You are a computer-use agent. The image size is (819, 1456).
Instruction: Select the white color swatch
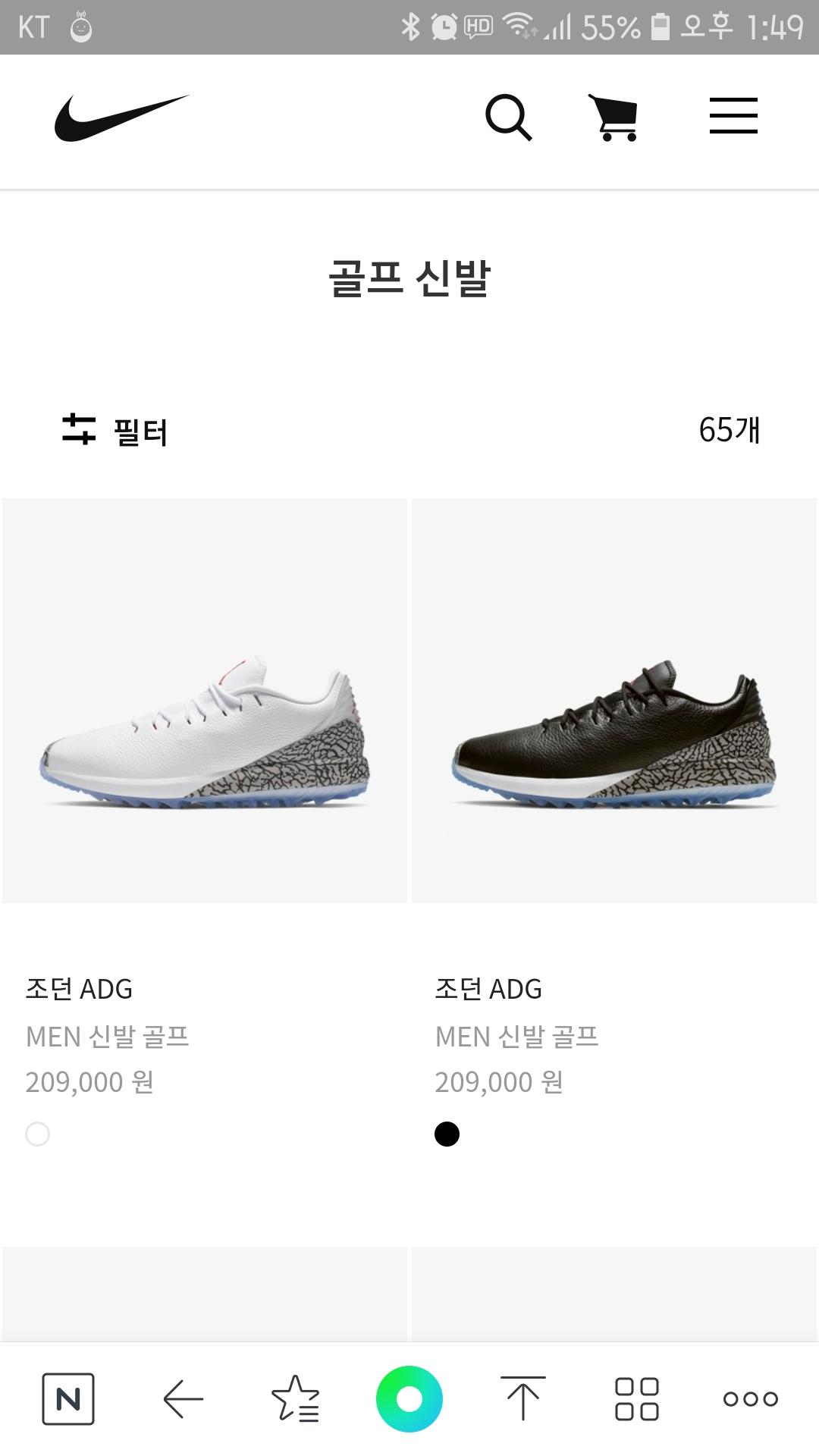[38, 1134]
